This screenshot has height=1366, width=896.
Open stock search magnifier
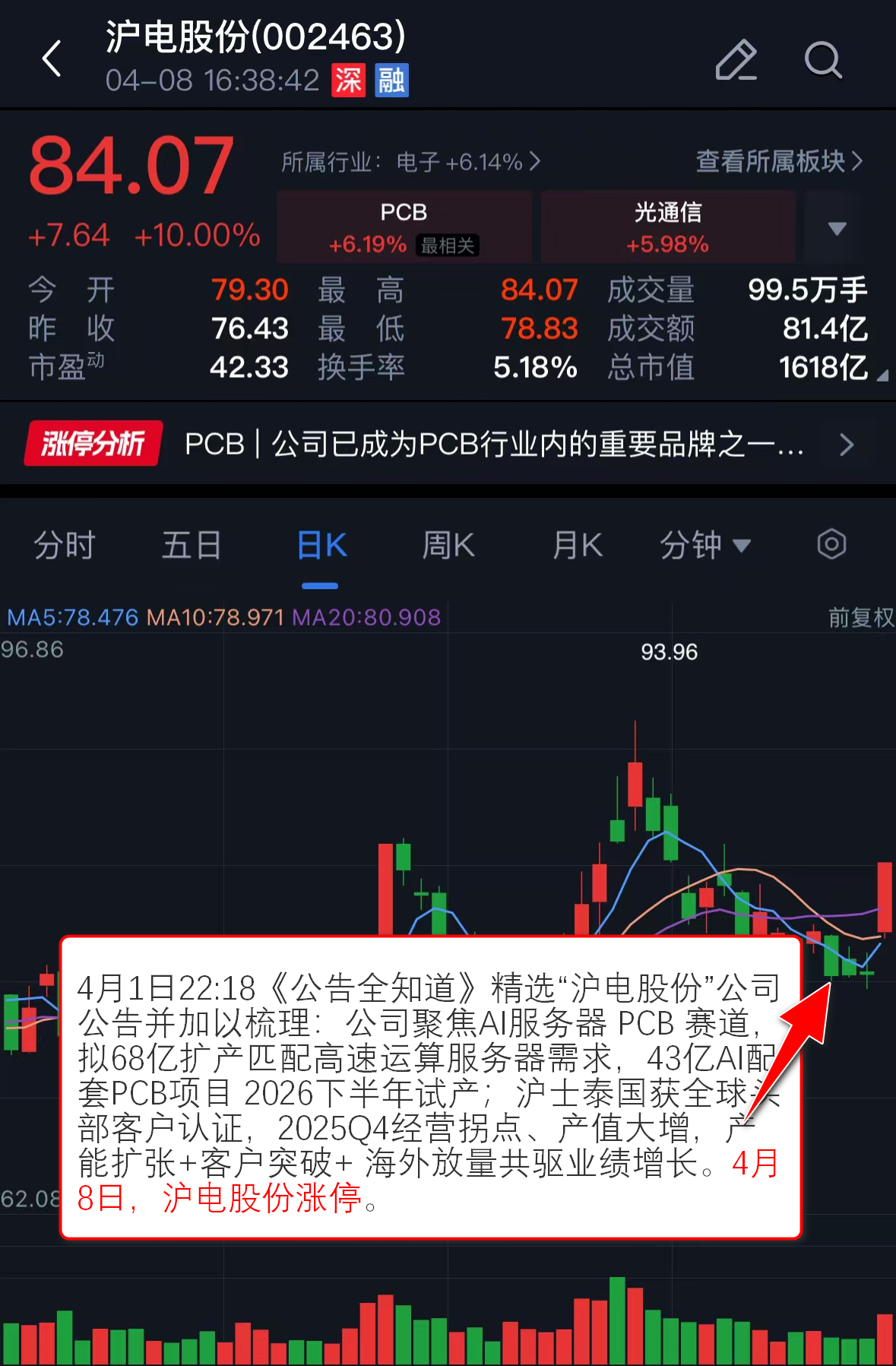coord(822,60)
